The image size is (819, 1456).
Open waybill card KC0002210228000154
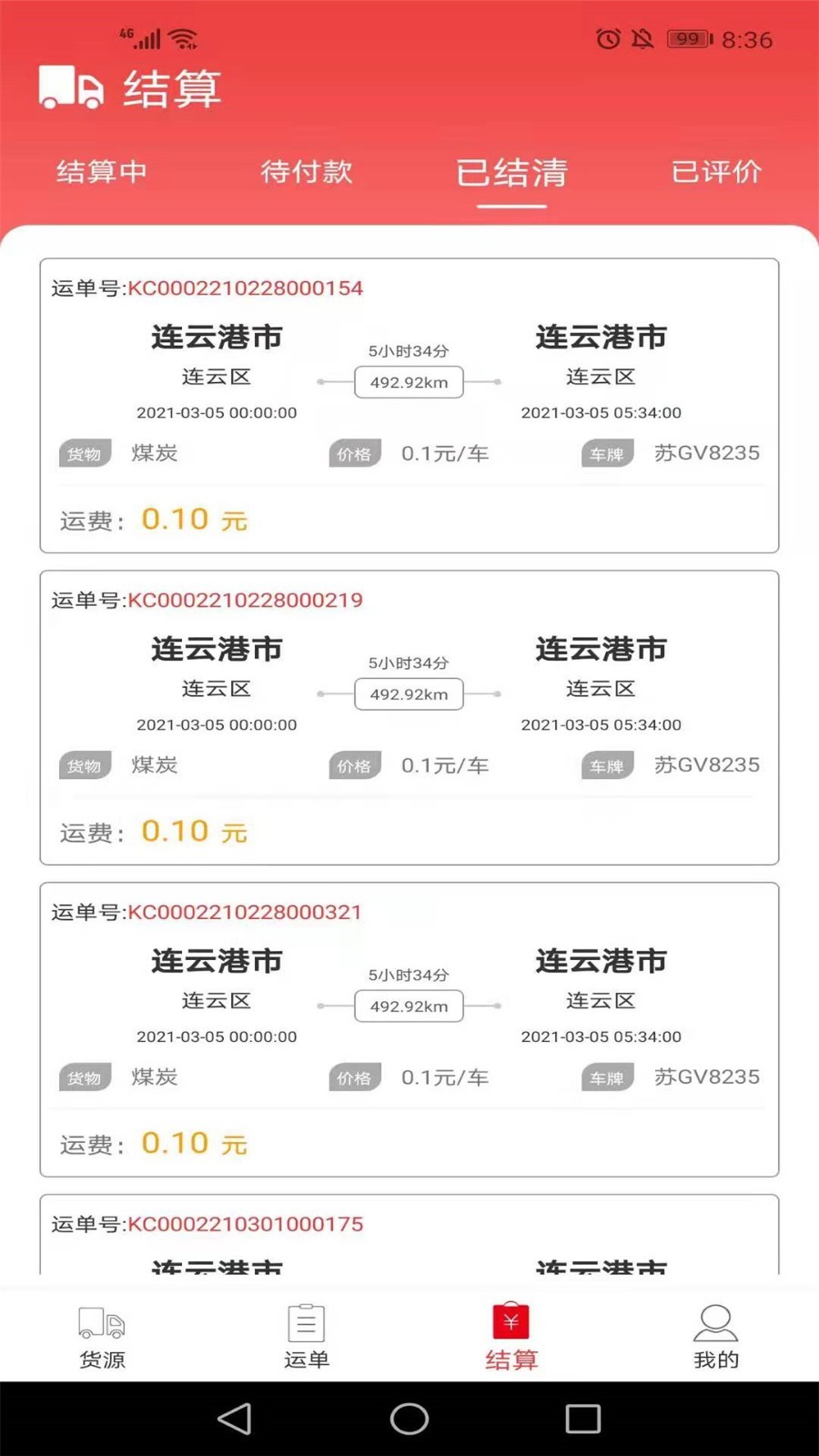click(409, 406)
